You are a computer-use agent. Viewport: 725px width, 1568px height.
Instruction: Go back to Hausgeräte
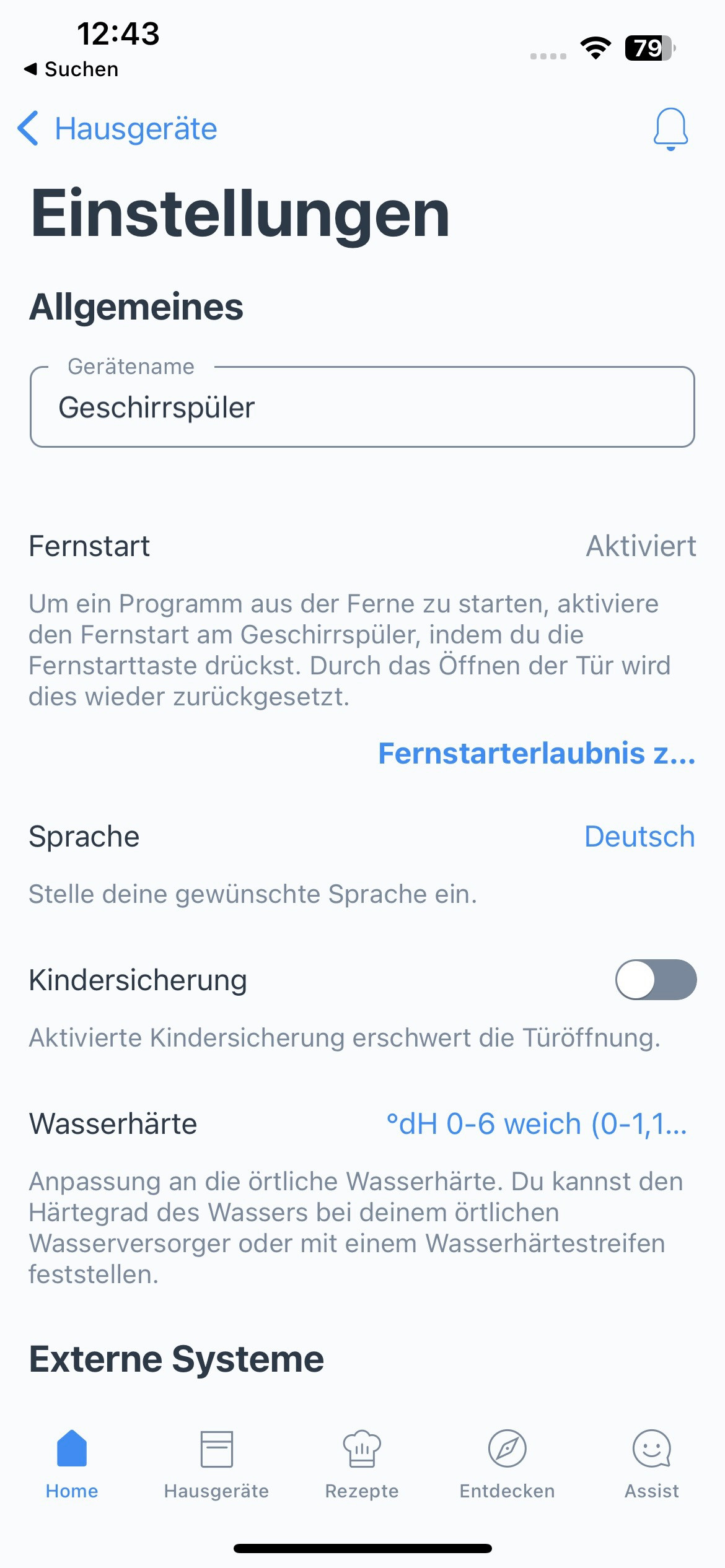tap(118, 129)
